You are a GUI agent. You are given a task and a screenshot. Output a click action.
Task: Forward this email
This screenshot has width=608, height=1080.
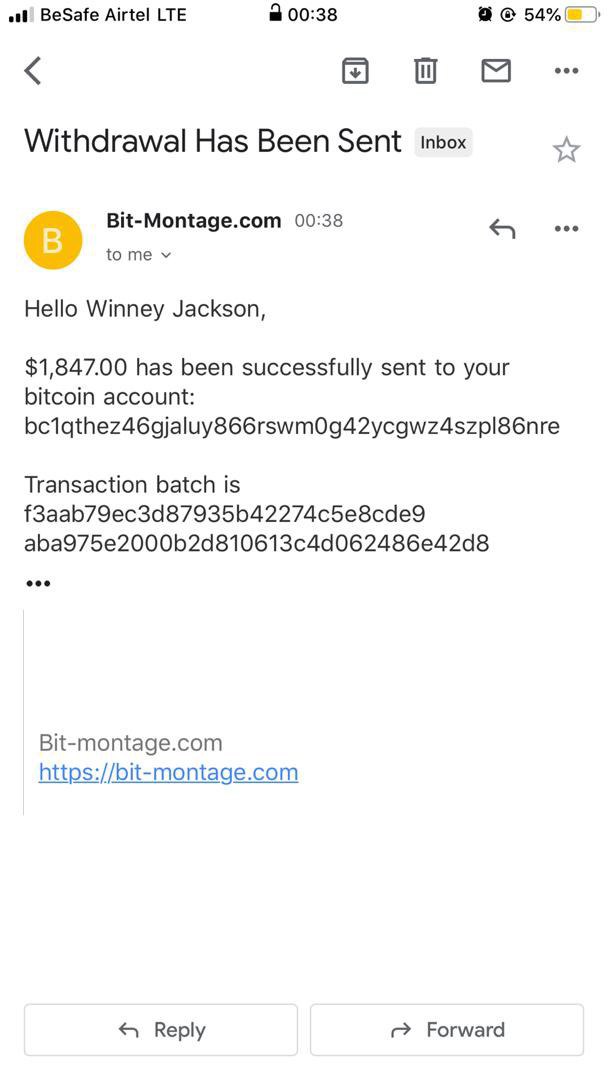pyautogui.click(x=447, y=1030)
